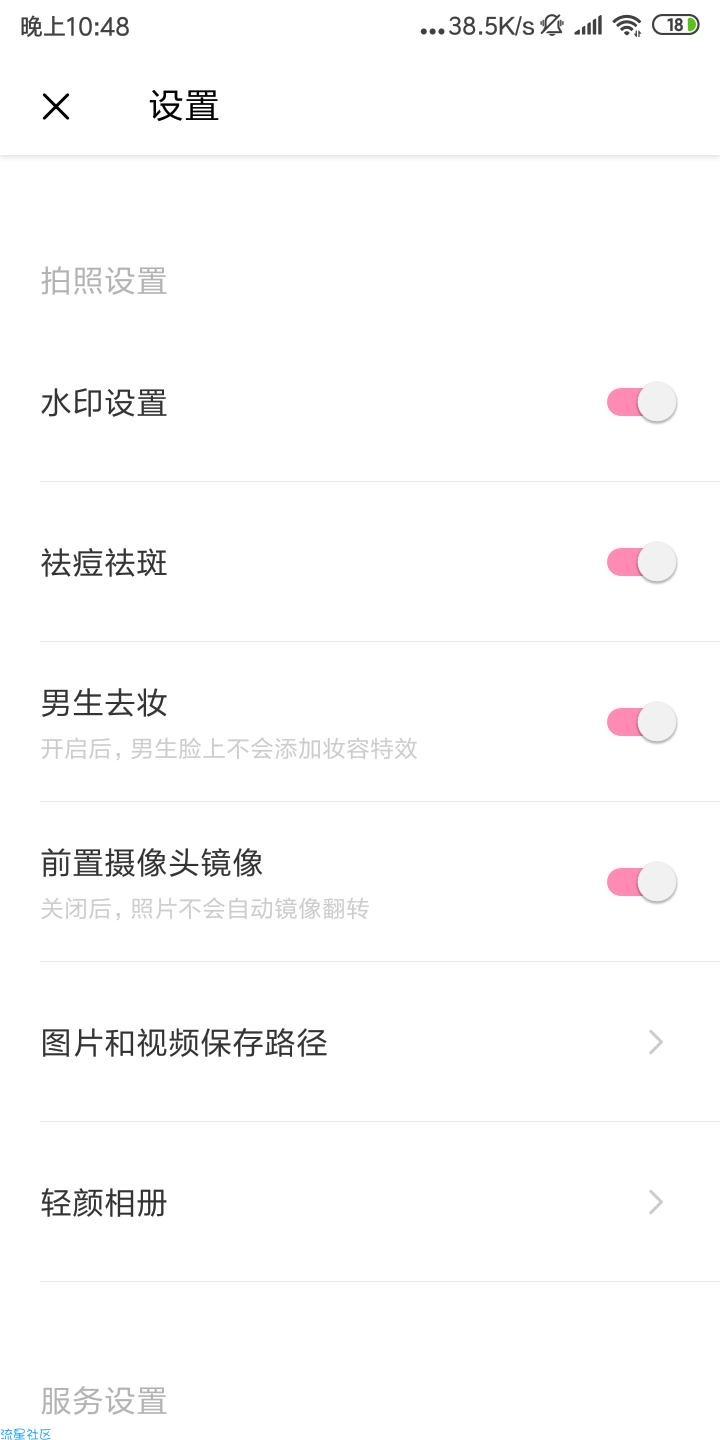The image size is (720, 1440).
Task: Open 图片和视频保存路径 settings
Action: [x=360, y=1042]
